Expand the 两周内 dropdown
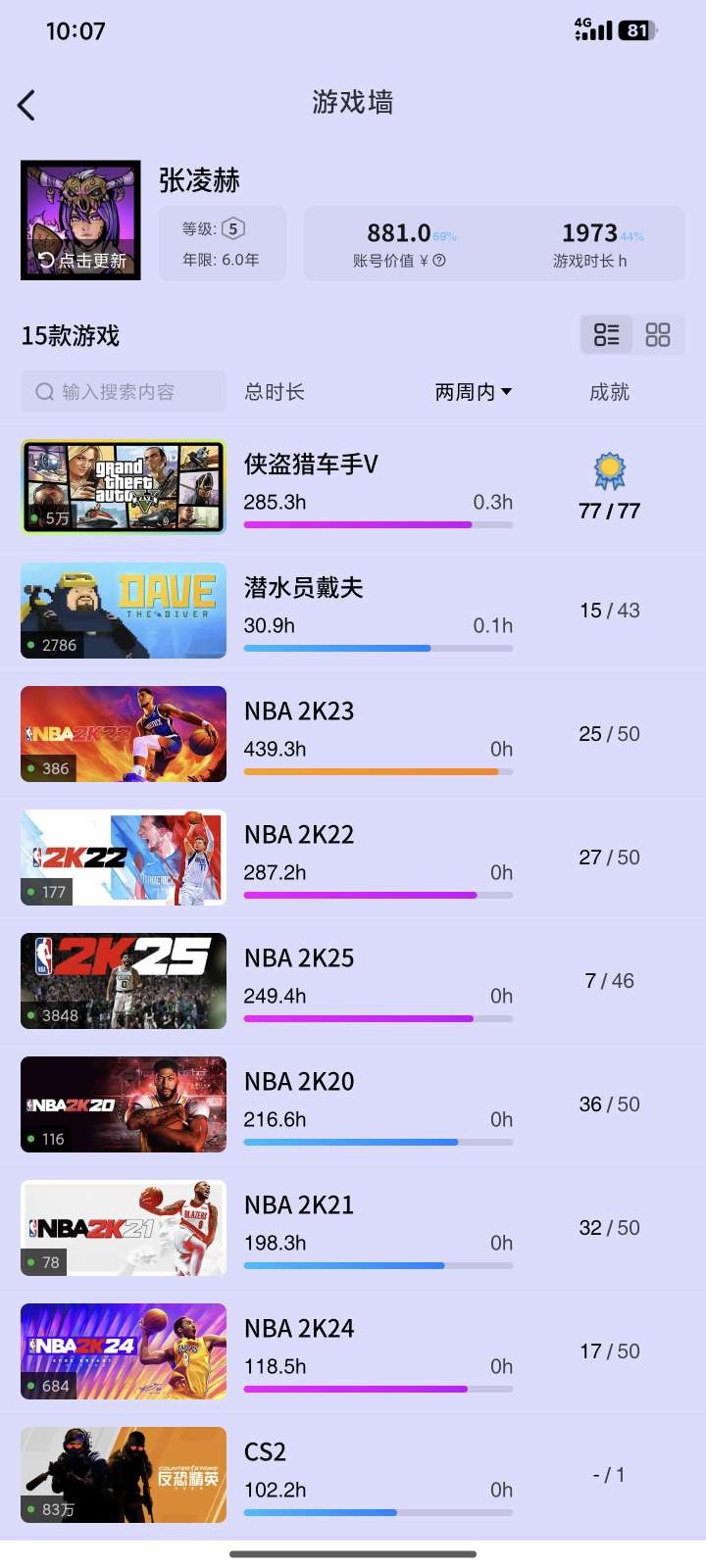The height and width of the screenshot is (1568, 706). 474,392
